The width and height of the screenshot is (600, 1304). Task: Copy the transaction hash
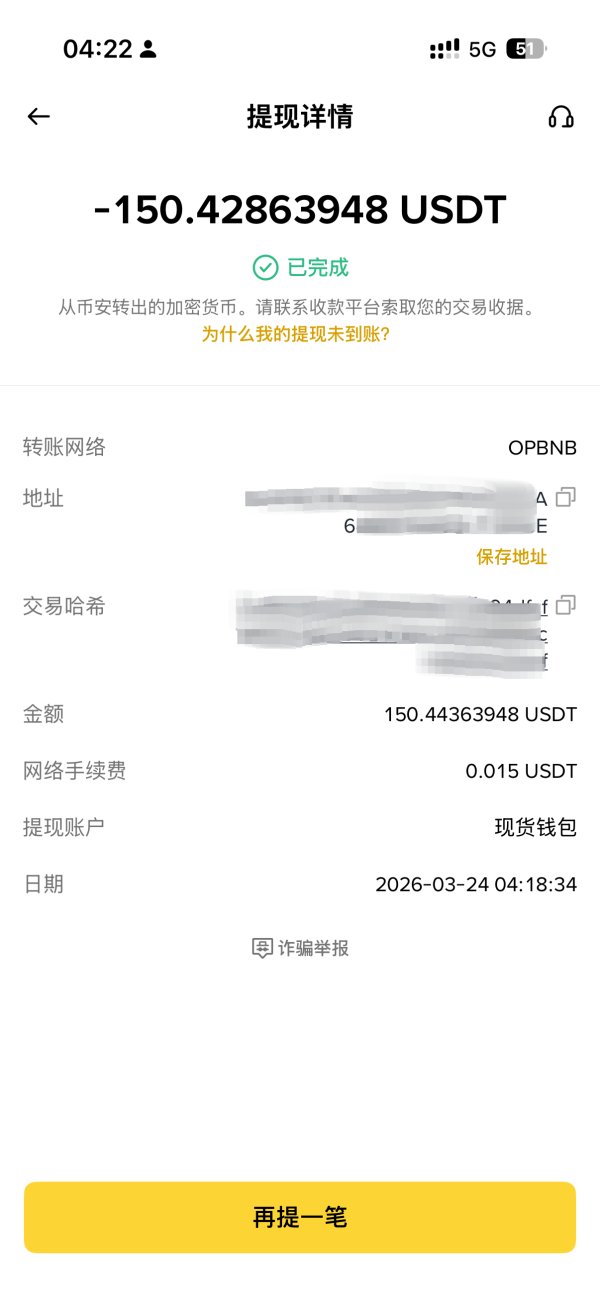(x=566, y=605)
